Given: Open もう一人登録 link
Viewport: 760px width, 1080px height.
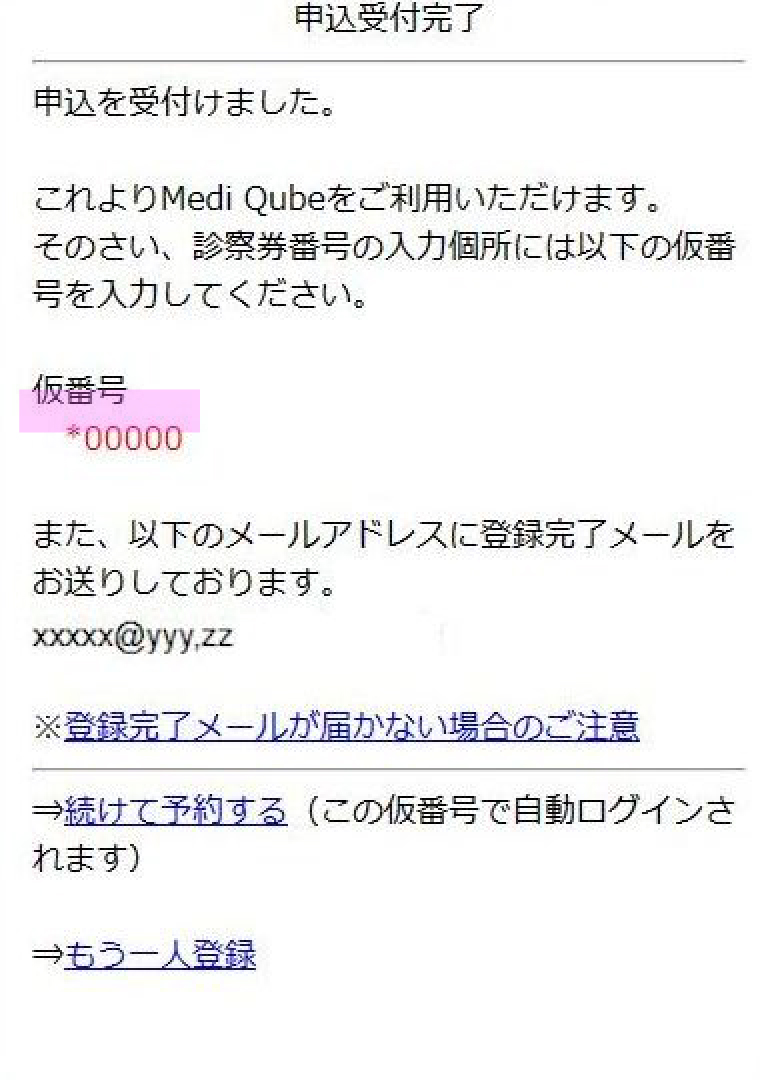Looking at the screenshot, I should [x=160, y=954].
